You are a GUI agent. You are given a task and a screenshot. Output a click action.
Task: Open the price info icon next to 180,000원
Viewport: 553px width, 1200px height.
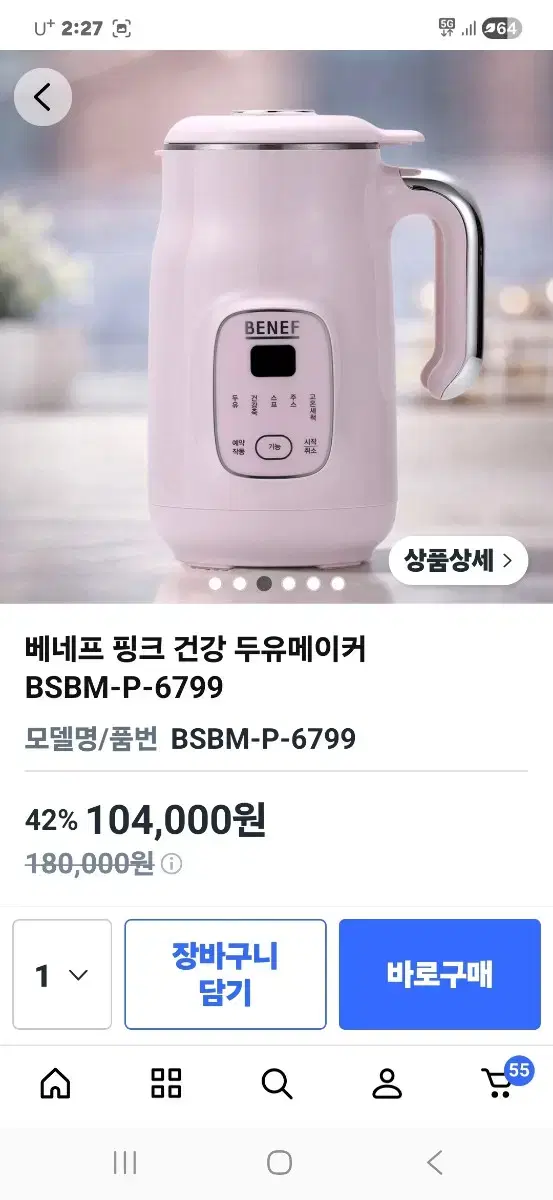tap(172, 863)
